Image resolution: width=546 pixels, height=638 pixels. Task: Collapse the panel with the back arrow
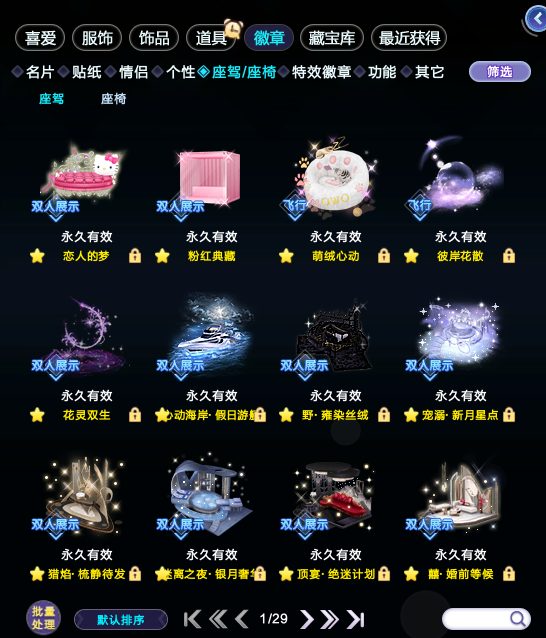536,19
